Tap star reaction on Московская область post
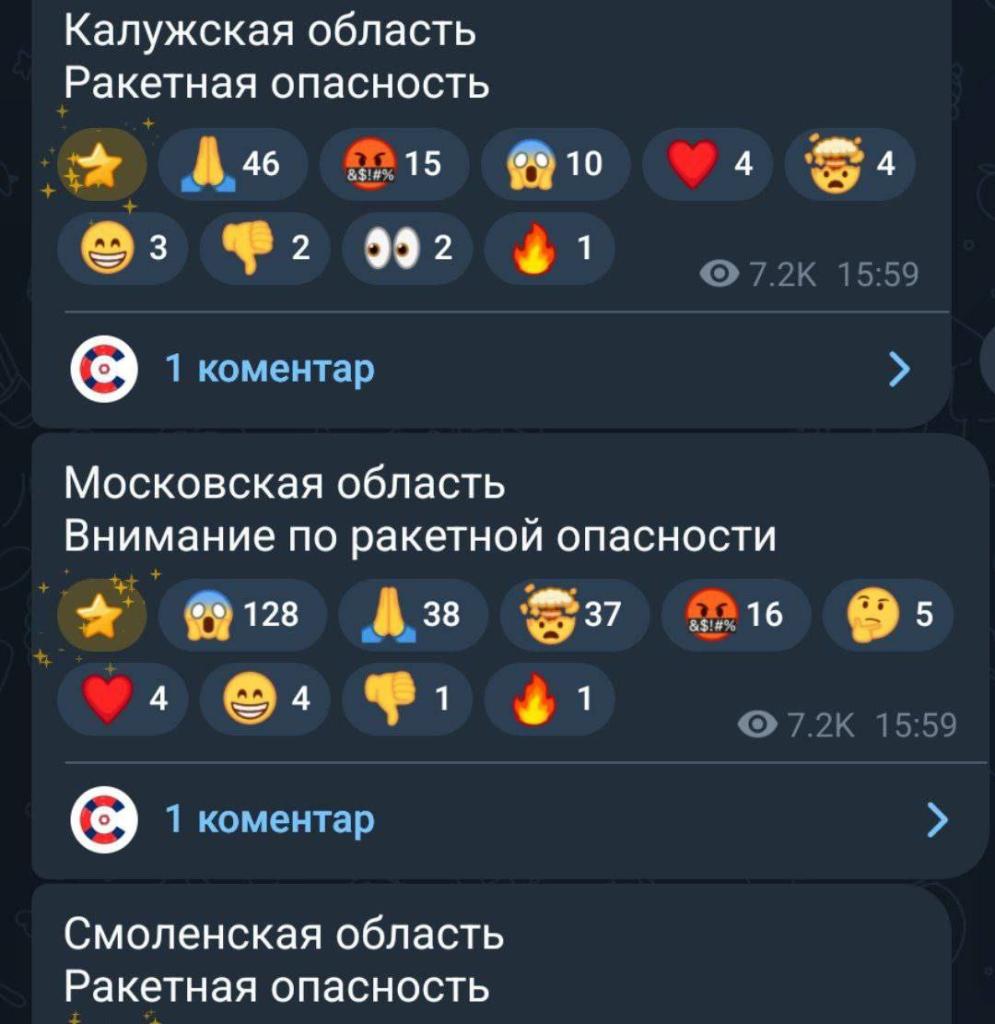This screenshot has height=1024, width=995. [101, 614]
